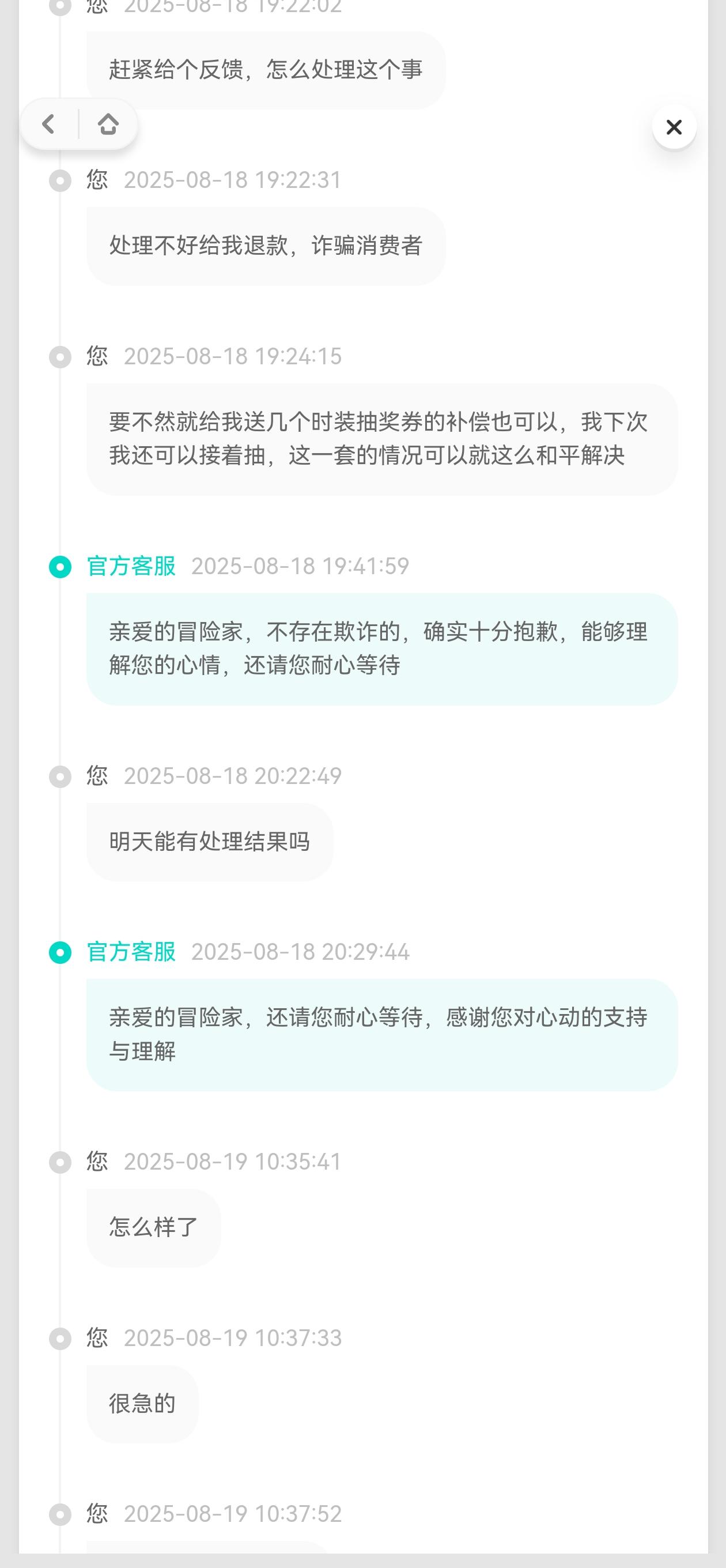This screenshot has width=726, height=1568.
Task: Close the customer service chat window
Action: 674,127
